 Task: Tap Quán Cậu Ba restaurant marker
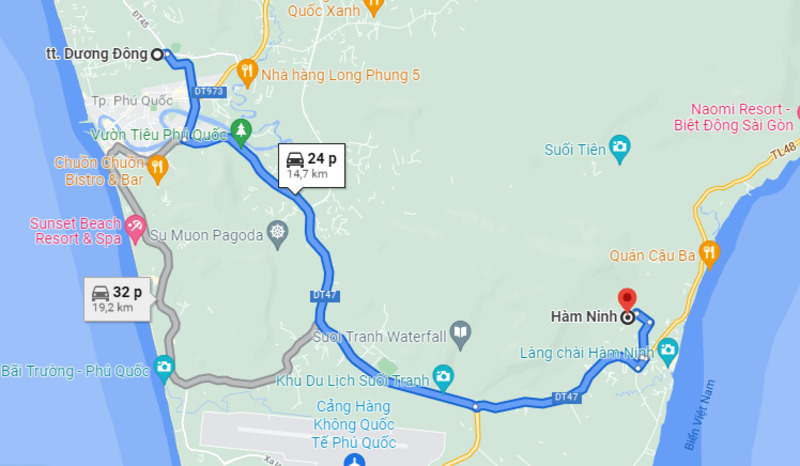point(708,251)
